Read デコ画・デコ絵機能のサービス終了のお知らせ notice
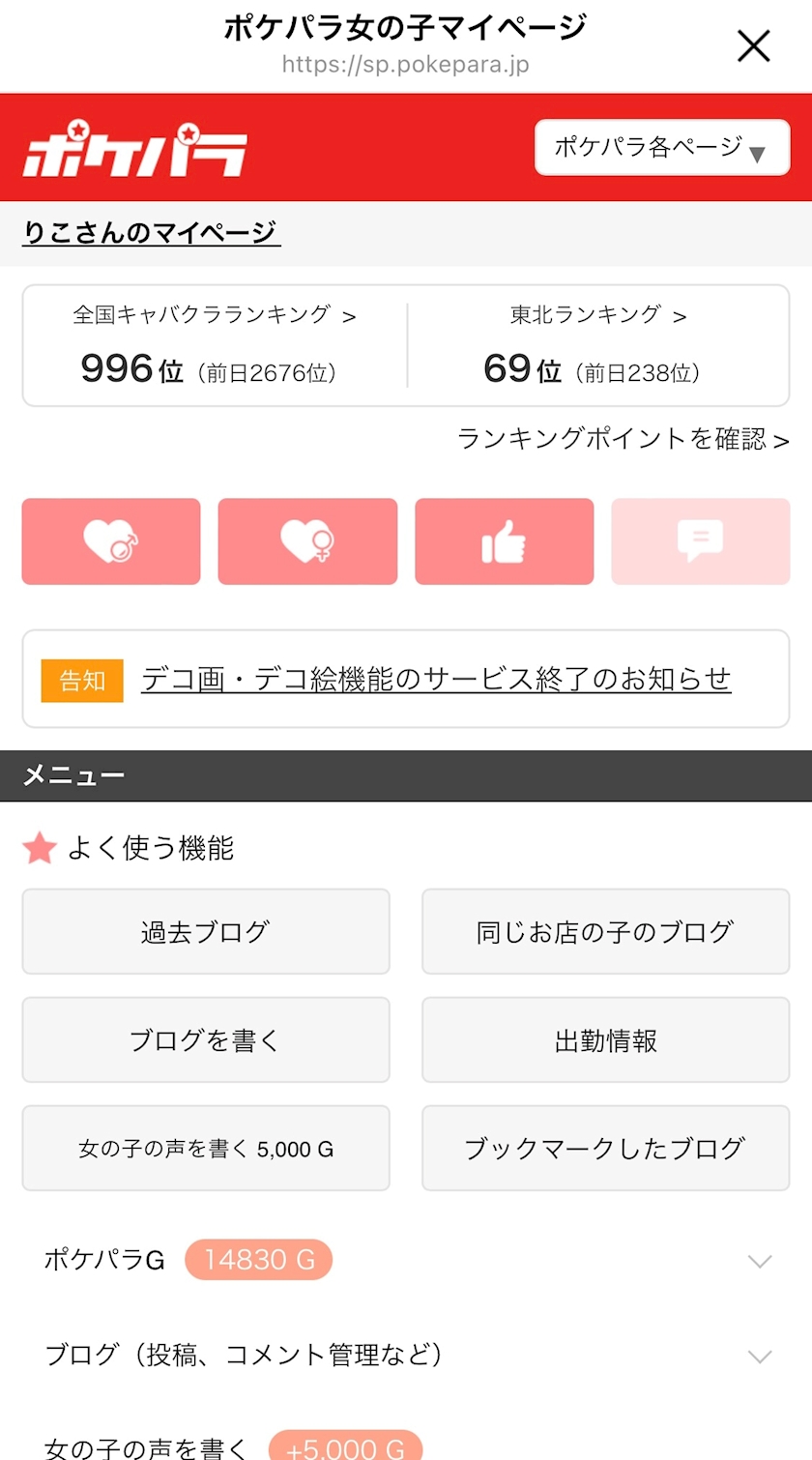The image size is (812, 1460). [436, 679]
